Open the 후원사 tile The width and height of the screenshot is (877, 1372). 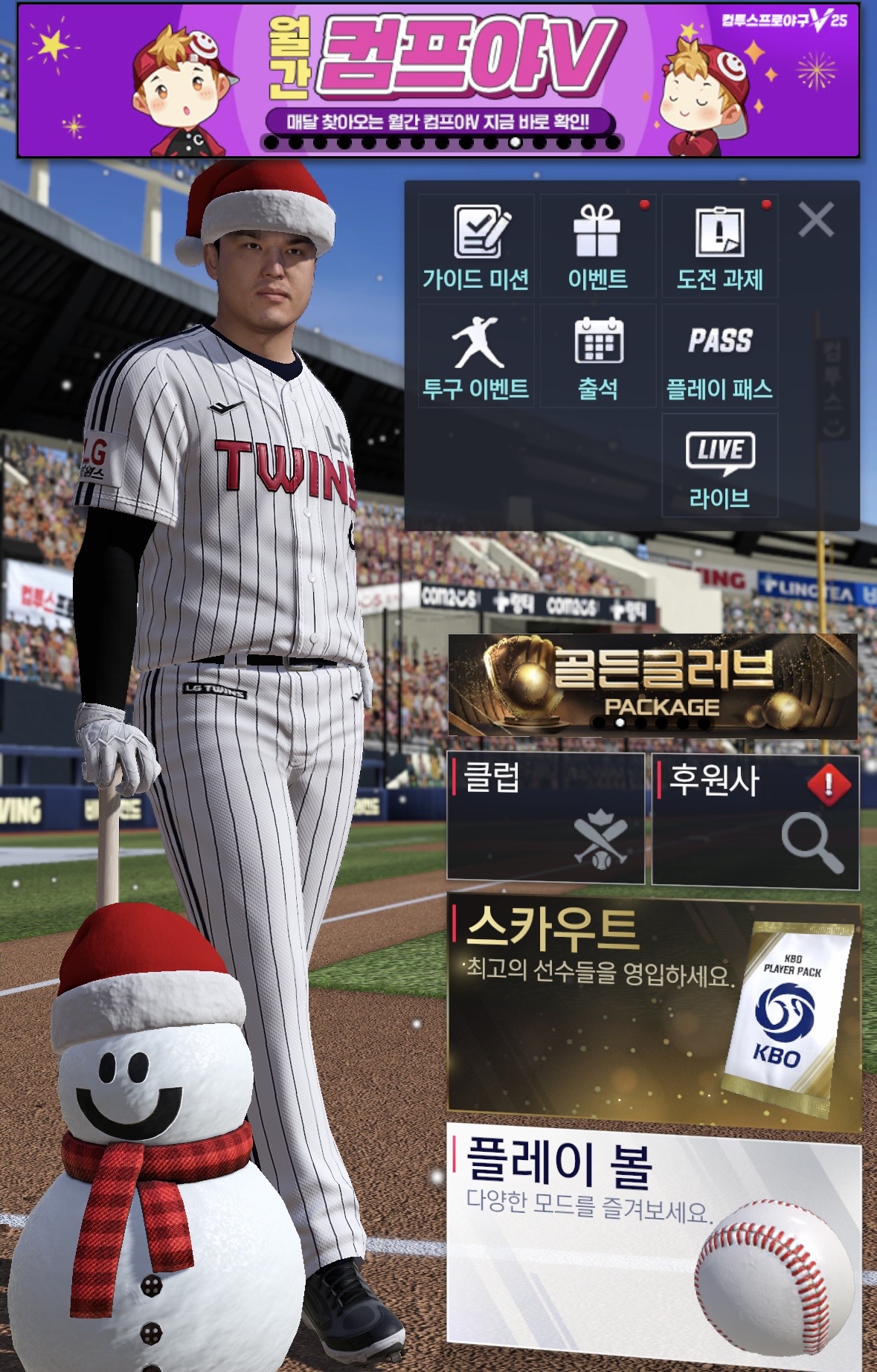(x=755, y=821)
